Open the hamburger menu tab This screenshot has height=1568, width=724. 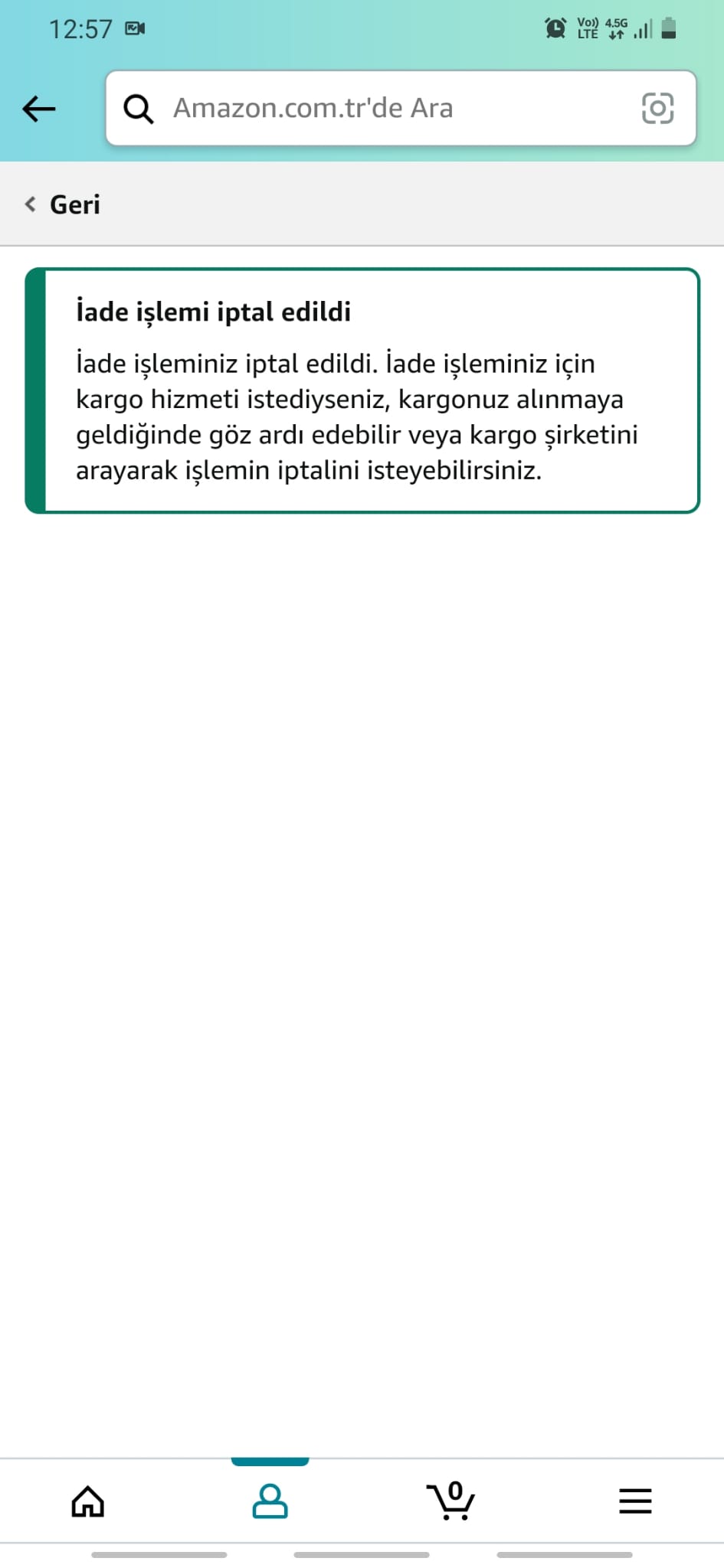pos(635,1501)
